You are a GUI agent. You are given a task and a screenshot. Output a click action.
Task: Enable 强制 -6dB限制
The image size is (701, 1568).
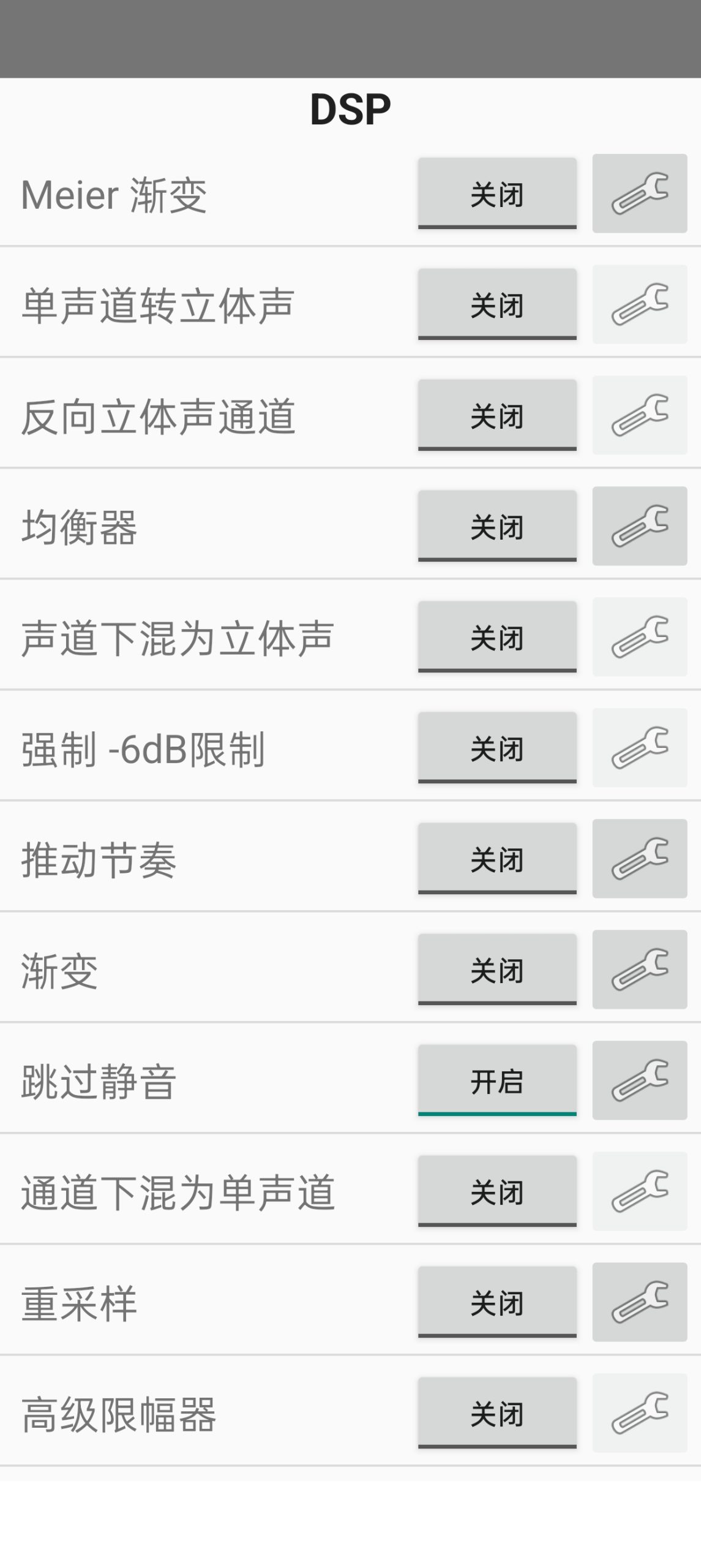coord(497,748)
